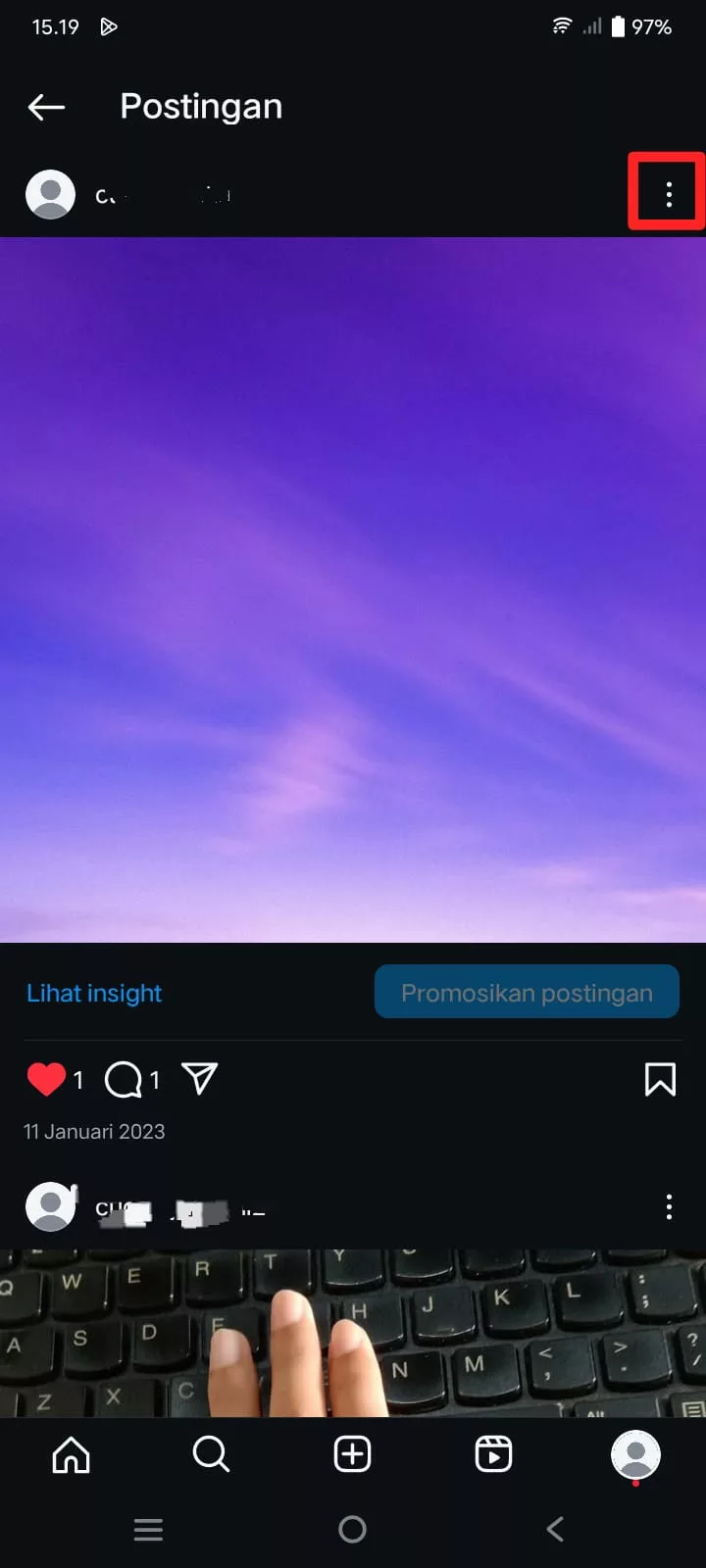
Task: Bookmark the purple sky post
Action: [660, 1079]
